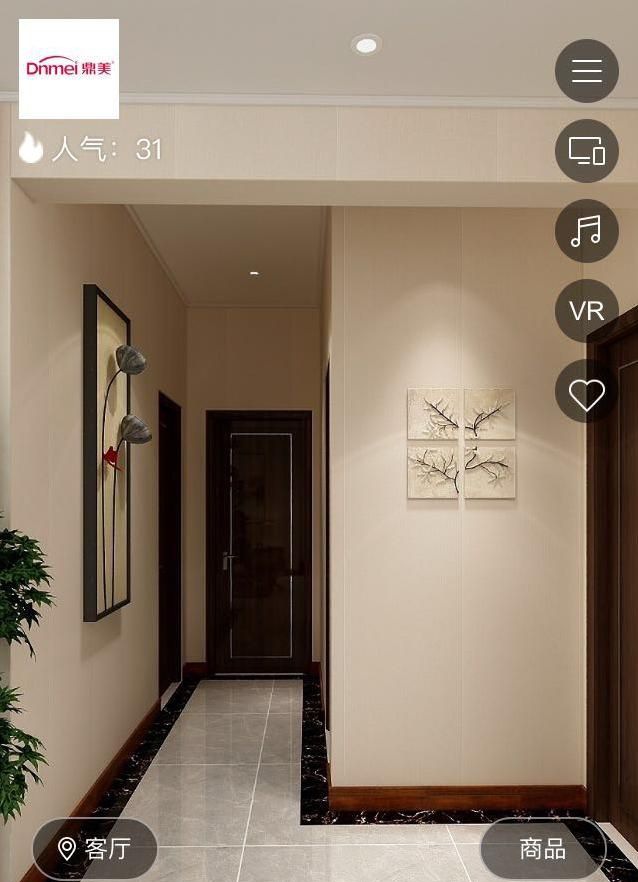Enter VR mode
Viewport: 638px width, 882px height.
586,311
